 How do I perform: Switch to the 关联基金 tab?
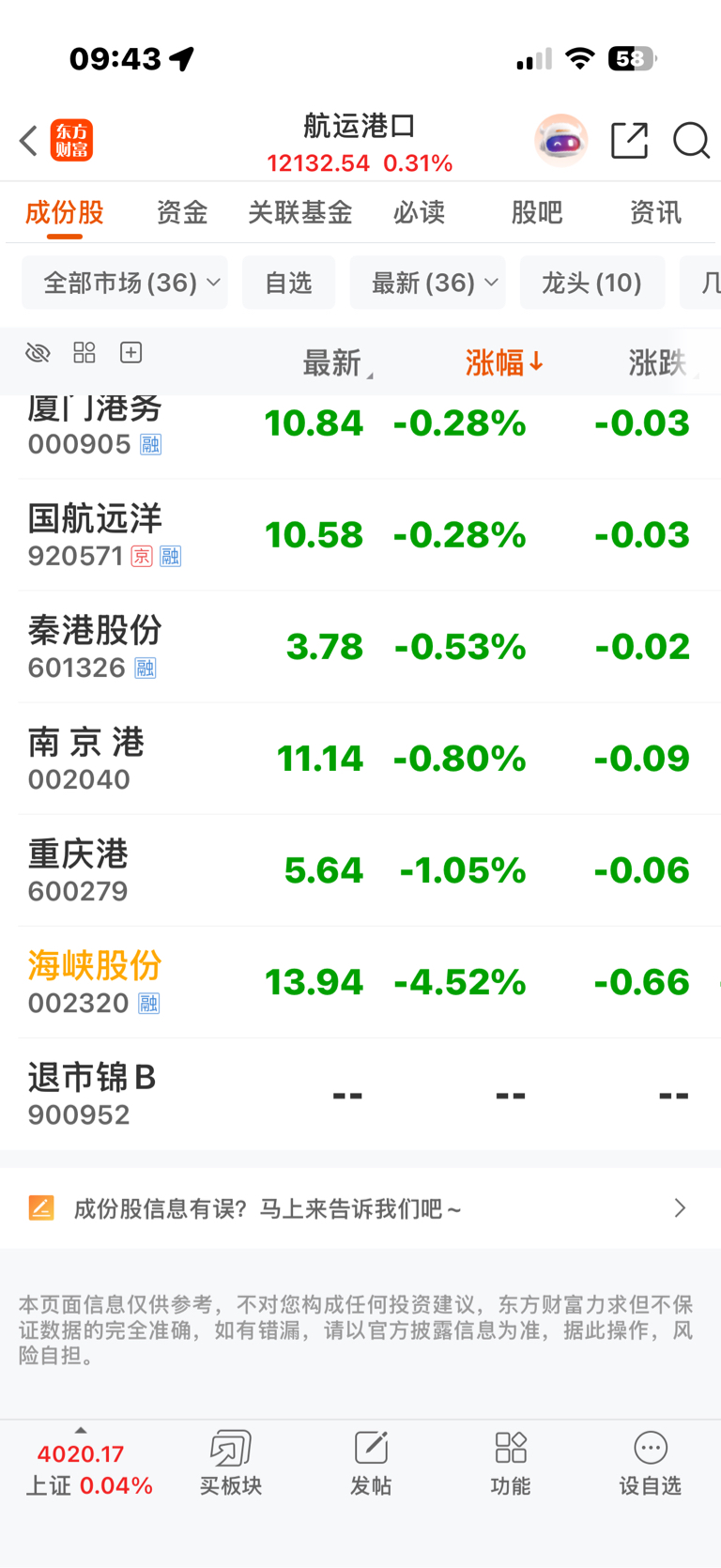[x=299, y=213]
